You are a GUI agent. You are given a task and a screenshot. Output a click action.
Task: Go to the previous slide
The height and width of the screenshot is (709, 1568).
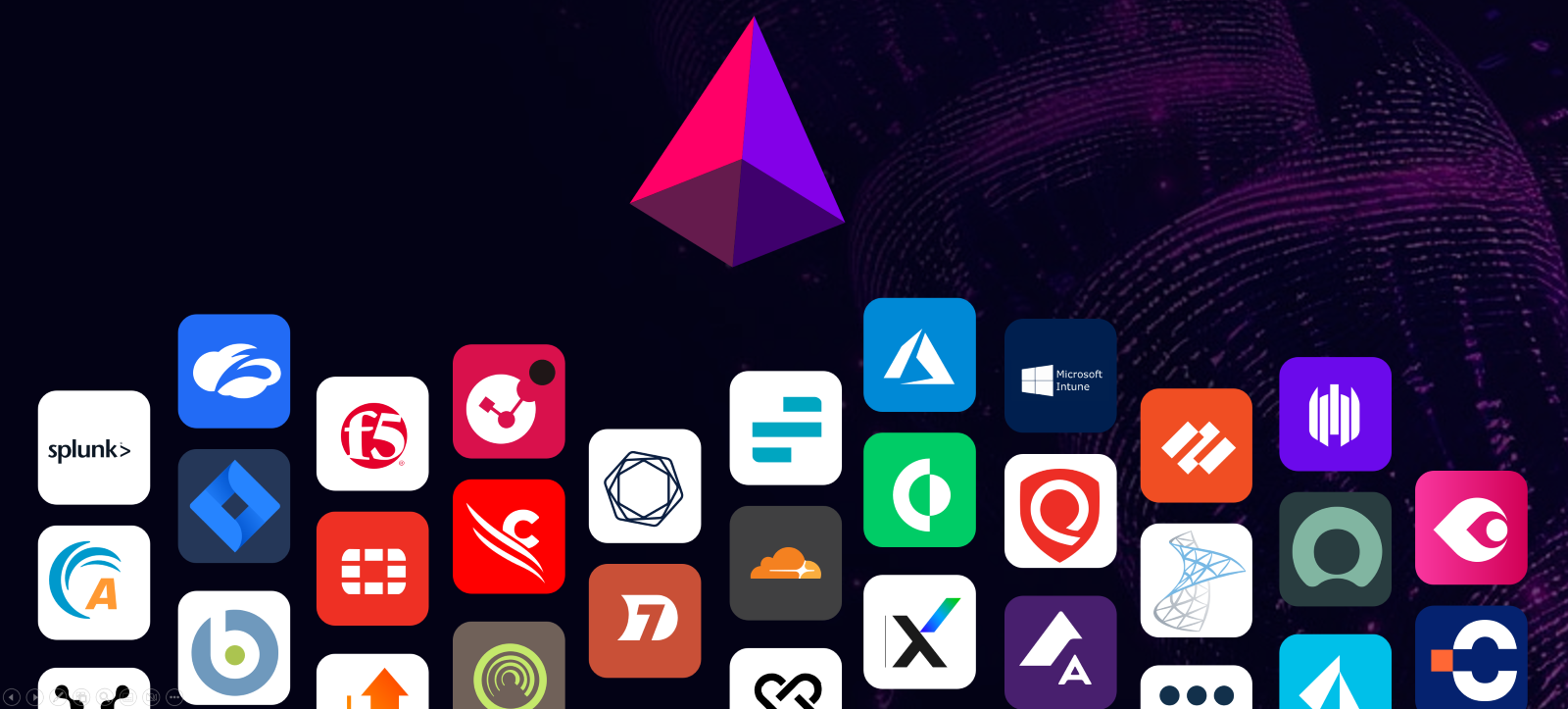tap(12, 697)
